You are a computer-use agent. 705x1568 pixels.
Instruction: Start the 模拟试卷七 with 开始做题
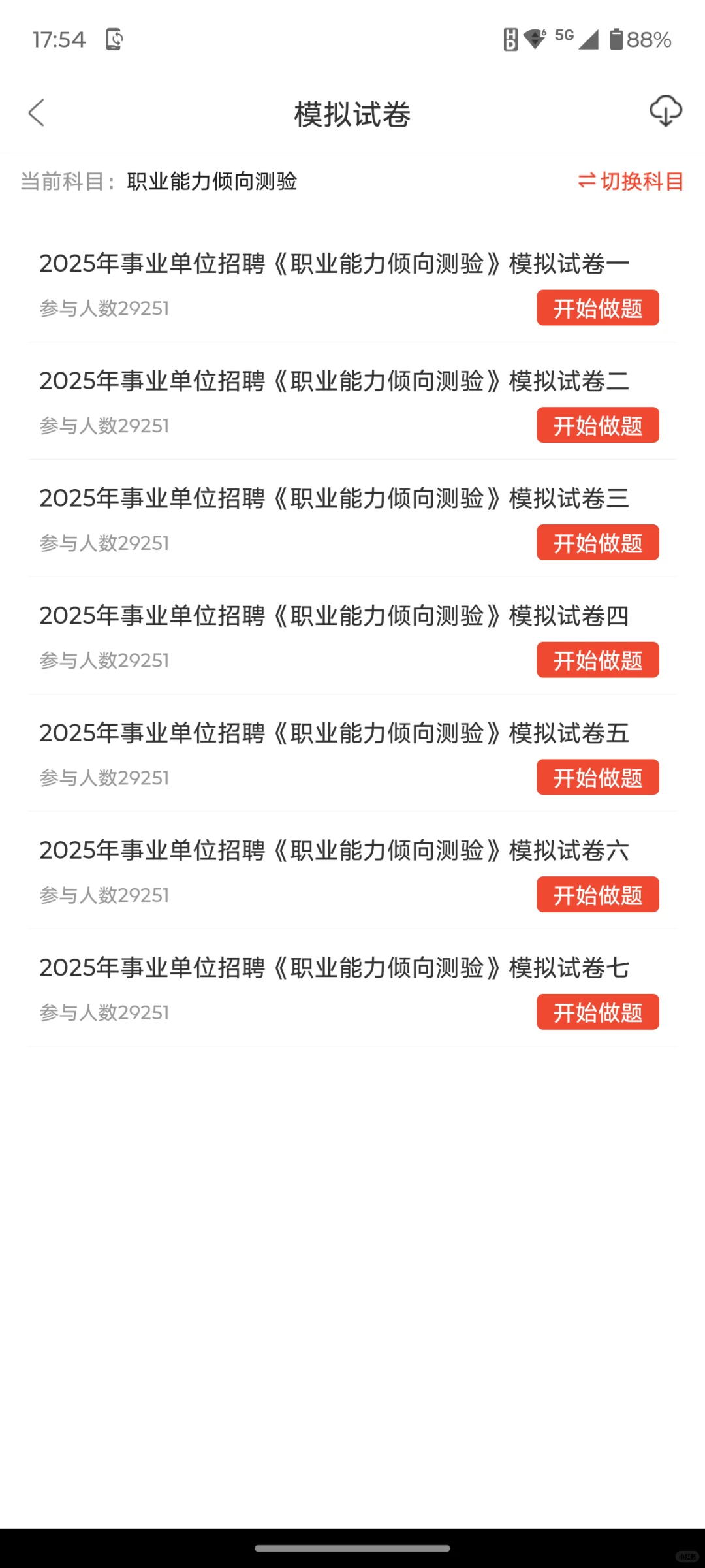click(597, 1012)
